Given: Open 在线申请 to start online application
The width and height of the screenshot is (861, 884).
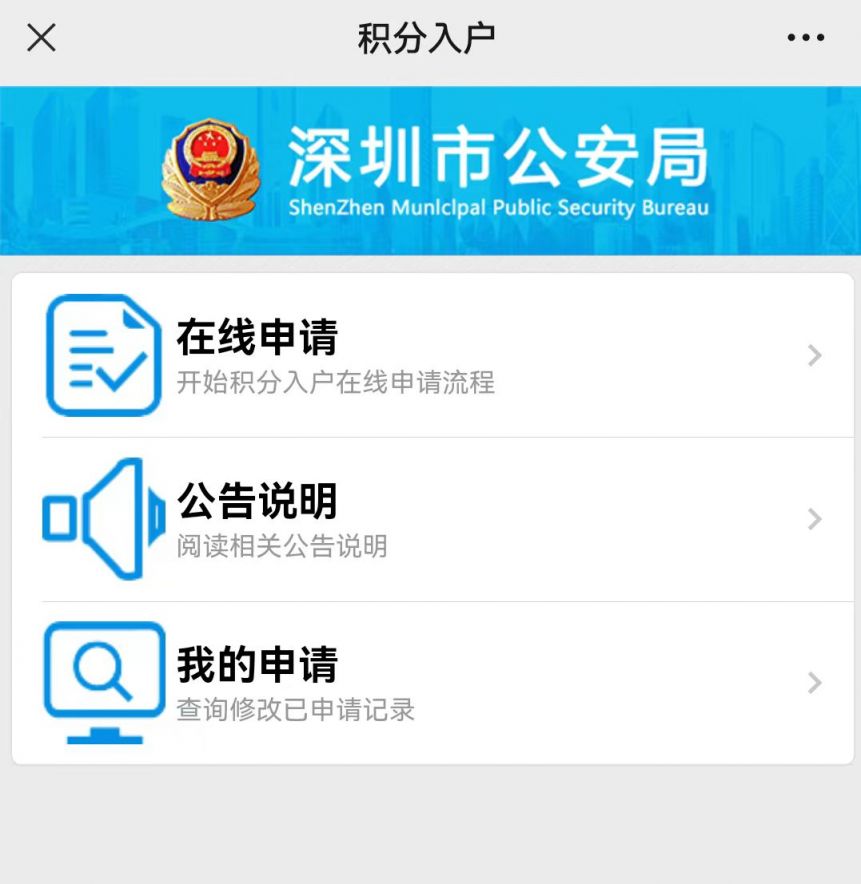Looking at the screenshot, I should (x=257, y=338).
